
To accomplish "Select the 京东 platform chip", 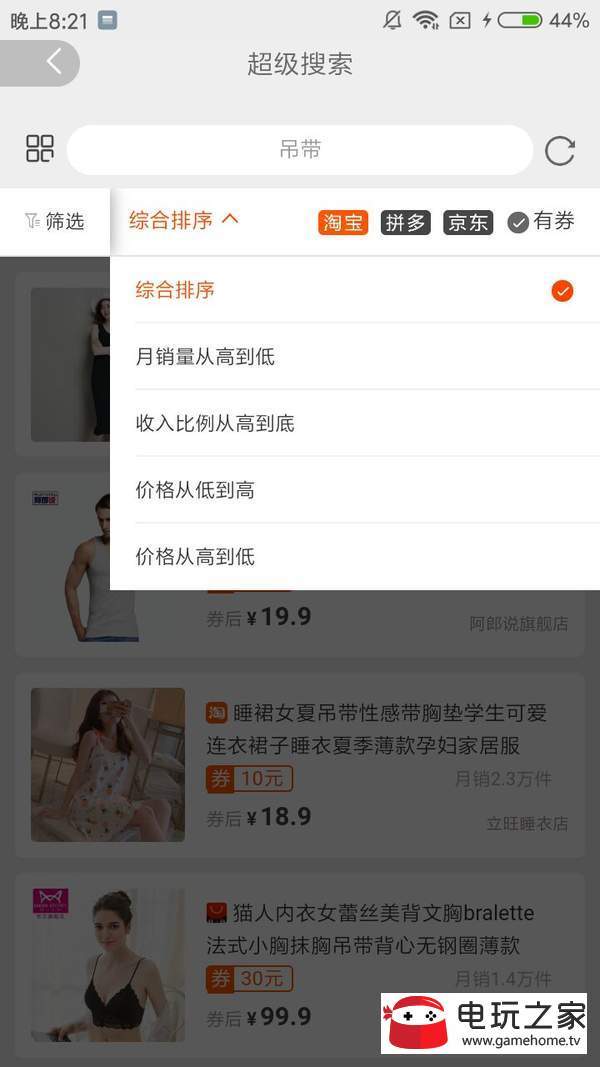I will [x=468, y=222].
